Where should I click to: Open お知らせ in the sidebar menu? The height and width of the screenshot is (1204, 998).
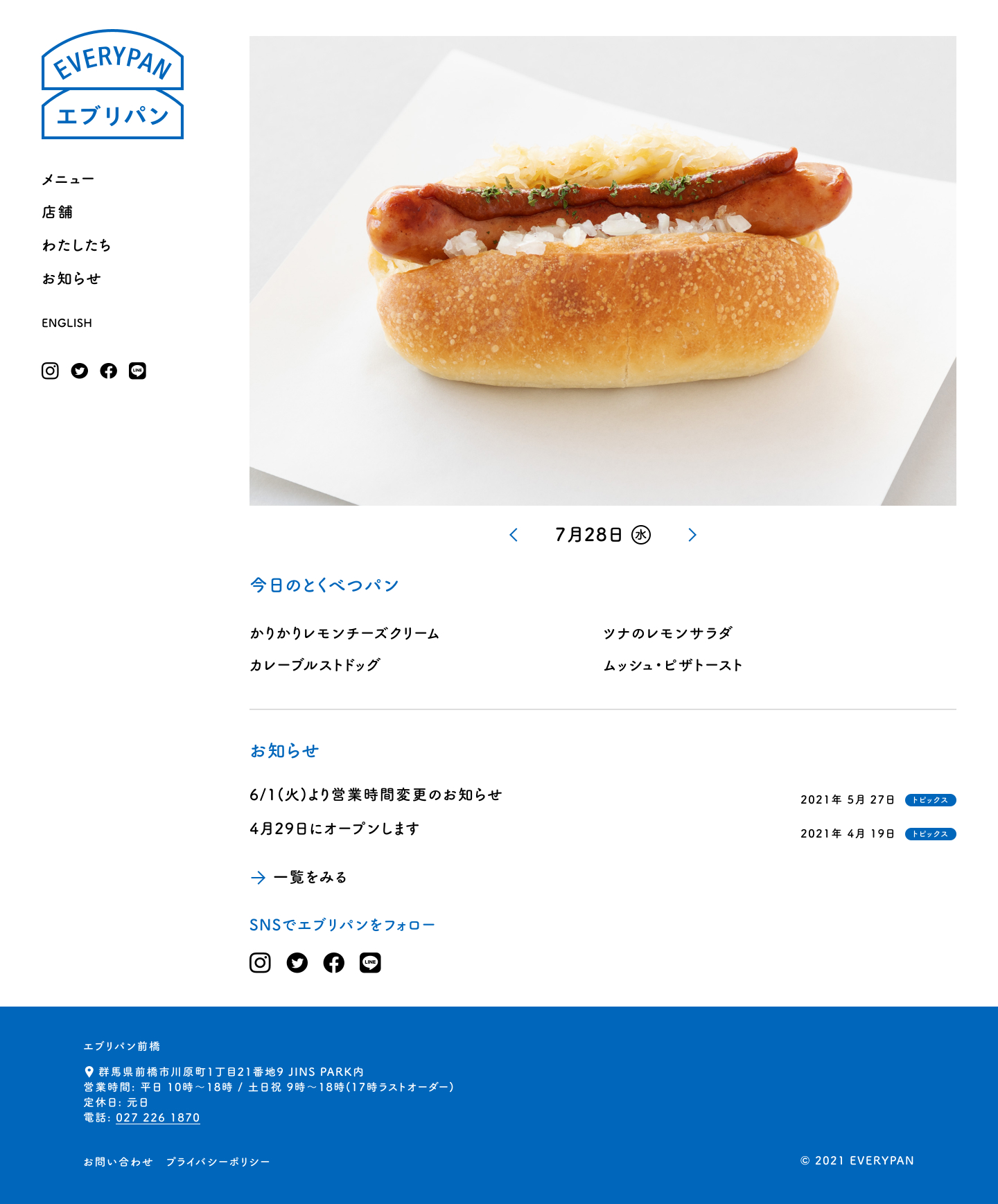point(71,278)
